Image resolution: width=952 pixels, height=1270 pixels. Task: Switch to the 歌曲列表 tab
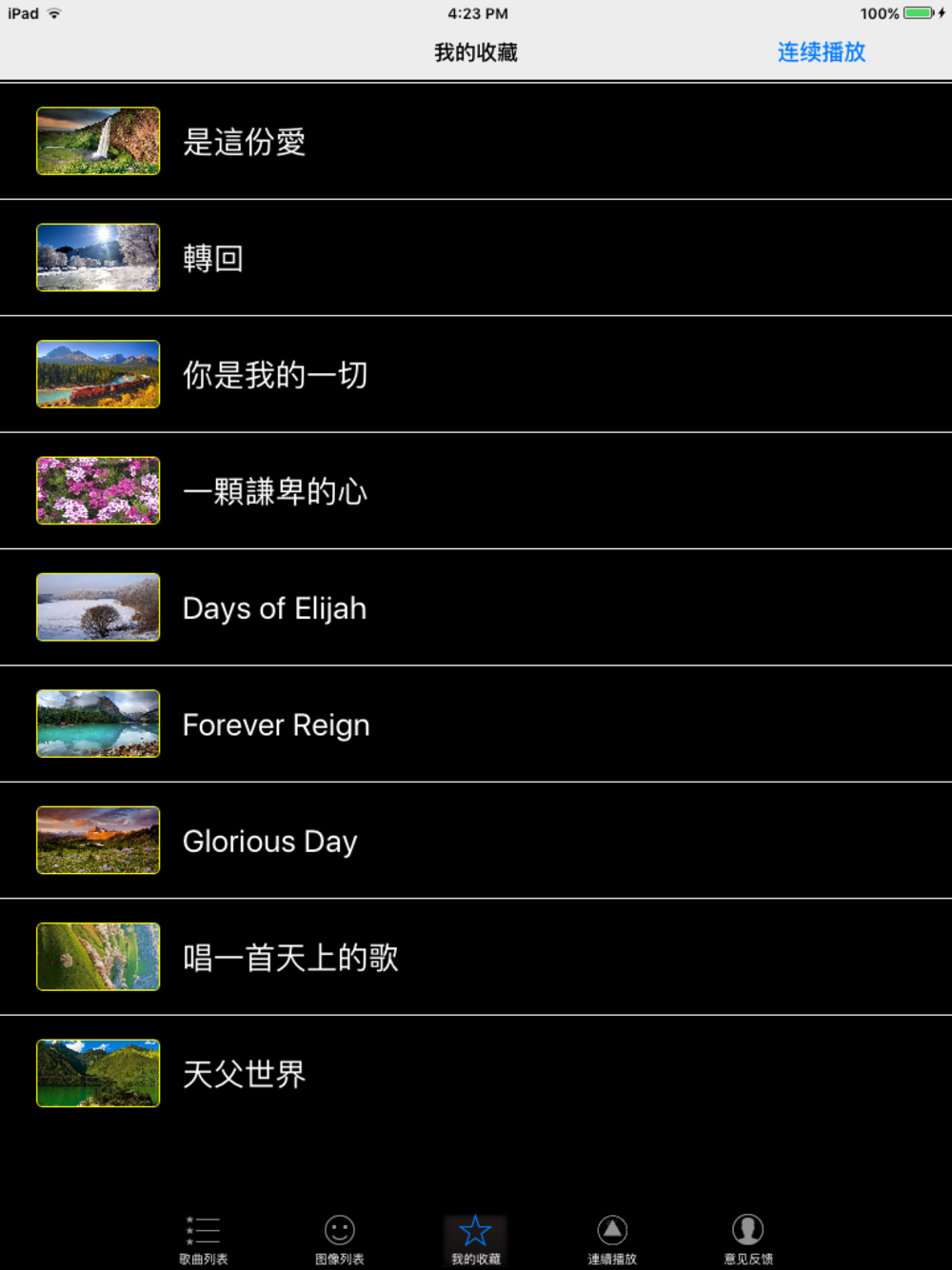pyautogui.click(x=204, y=1240)
